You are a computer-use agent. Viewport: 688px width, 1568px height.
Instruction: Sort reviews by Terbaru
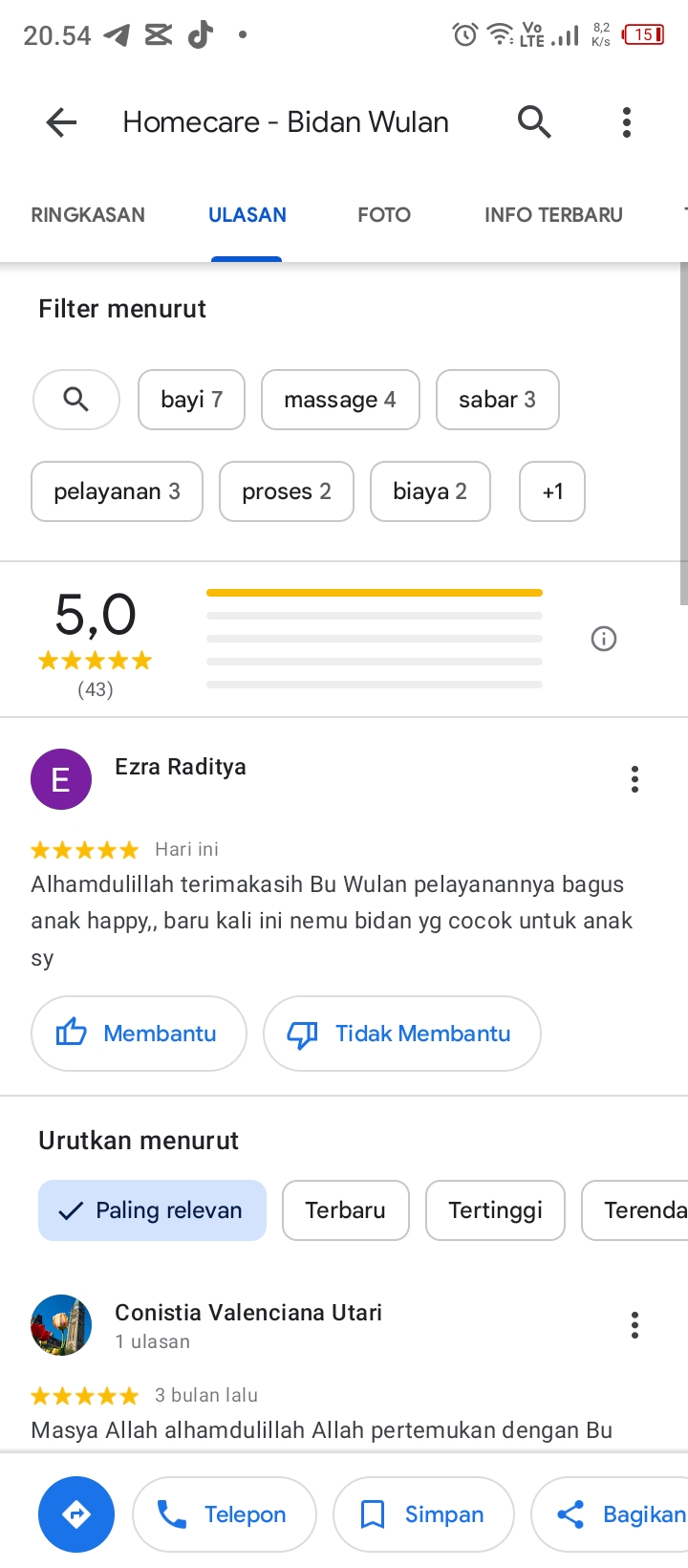[x=345, y=1210]
